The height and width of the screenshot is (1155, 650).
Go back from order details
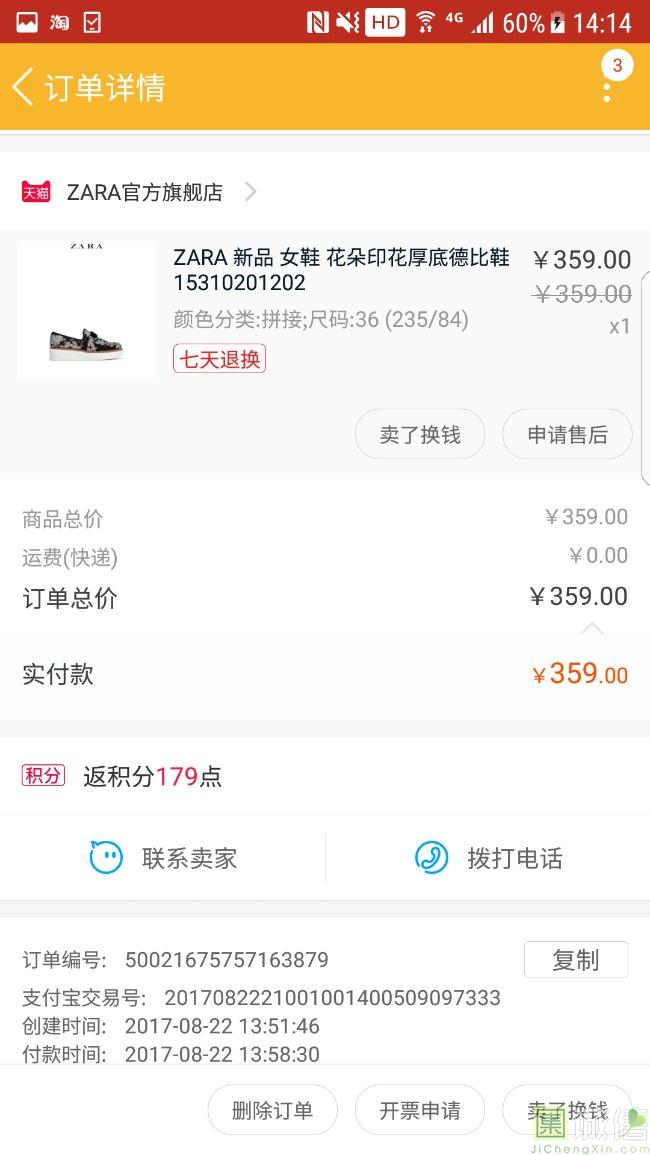click(24, 87)
